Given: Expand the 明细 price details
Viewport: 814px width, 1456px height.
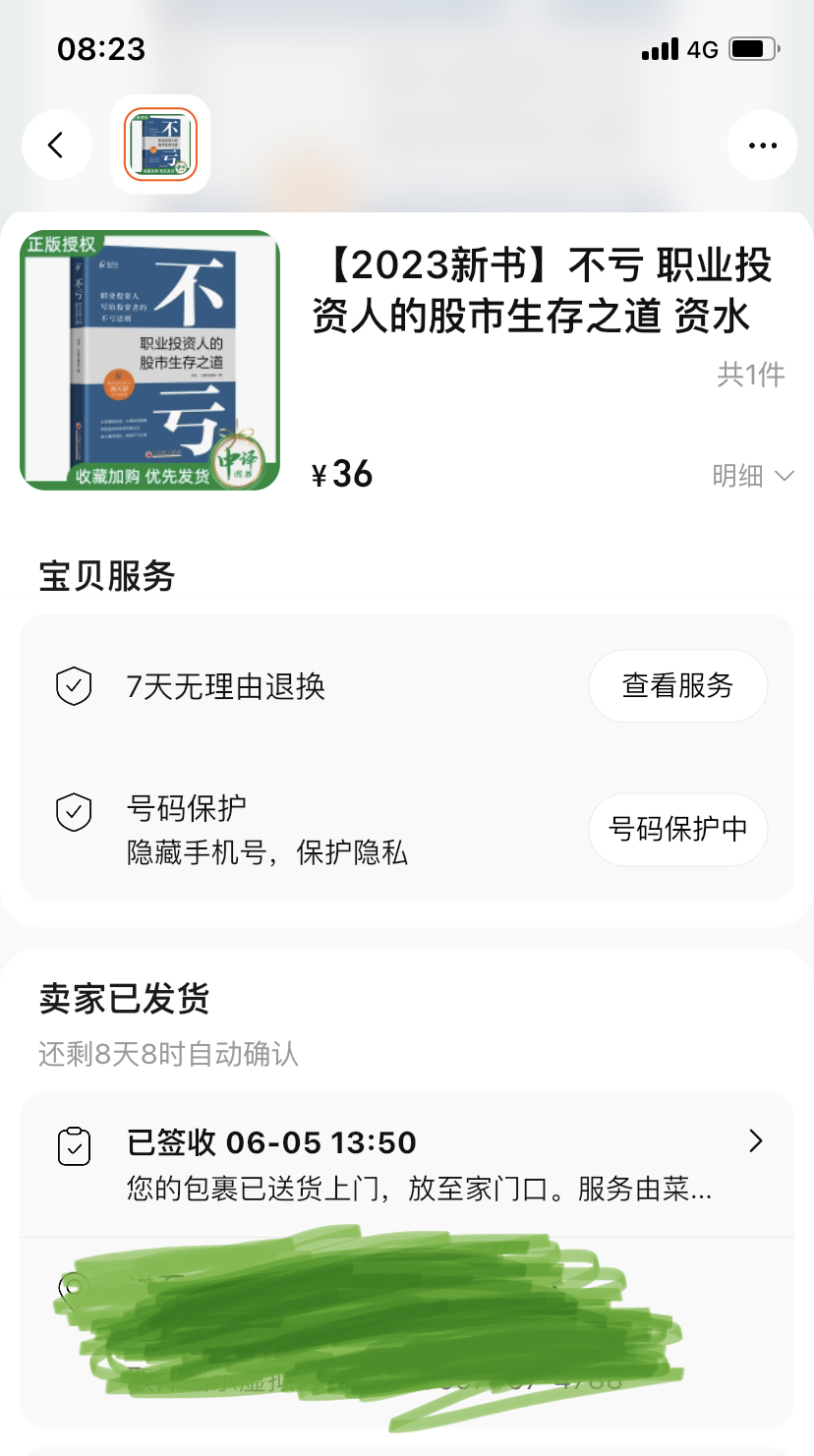Looking at the screenshot, I should tap(752, 476).
